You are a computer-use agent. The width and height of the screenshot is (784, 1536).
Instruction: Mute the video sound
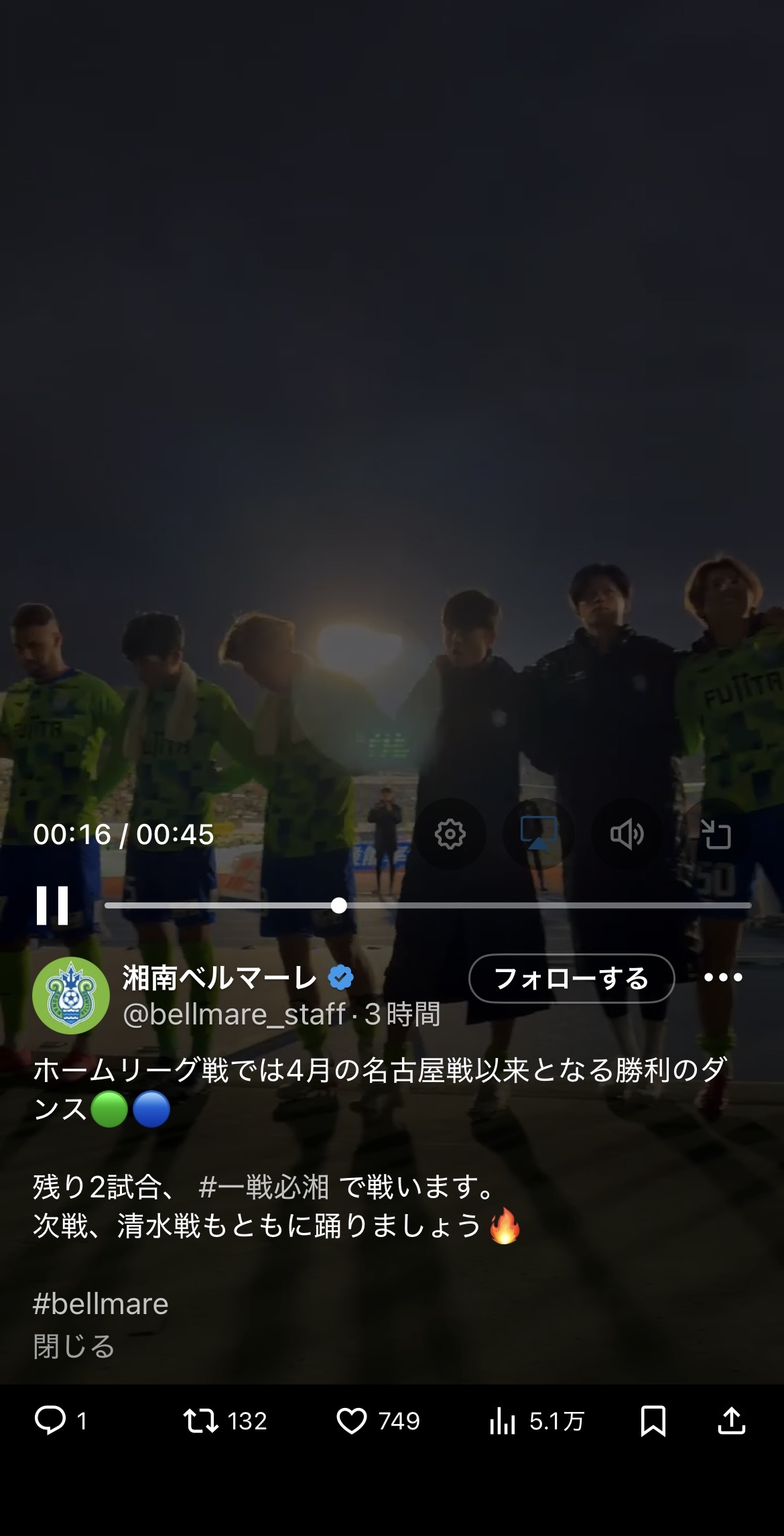coord(627,834)
